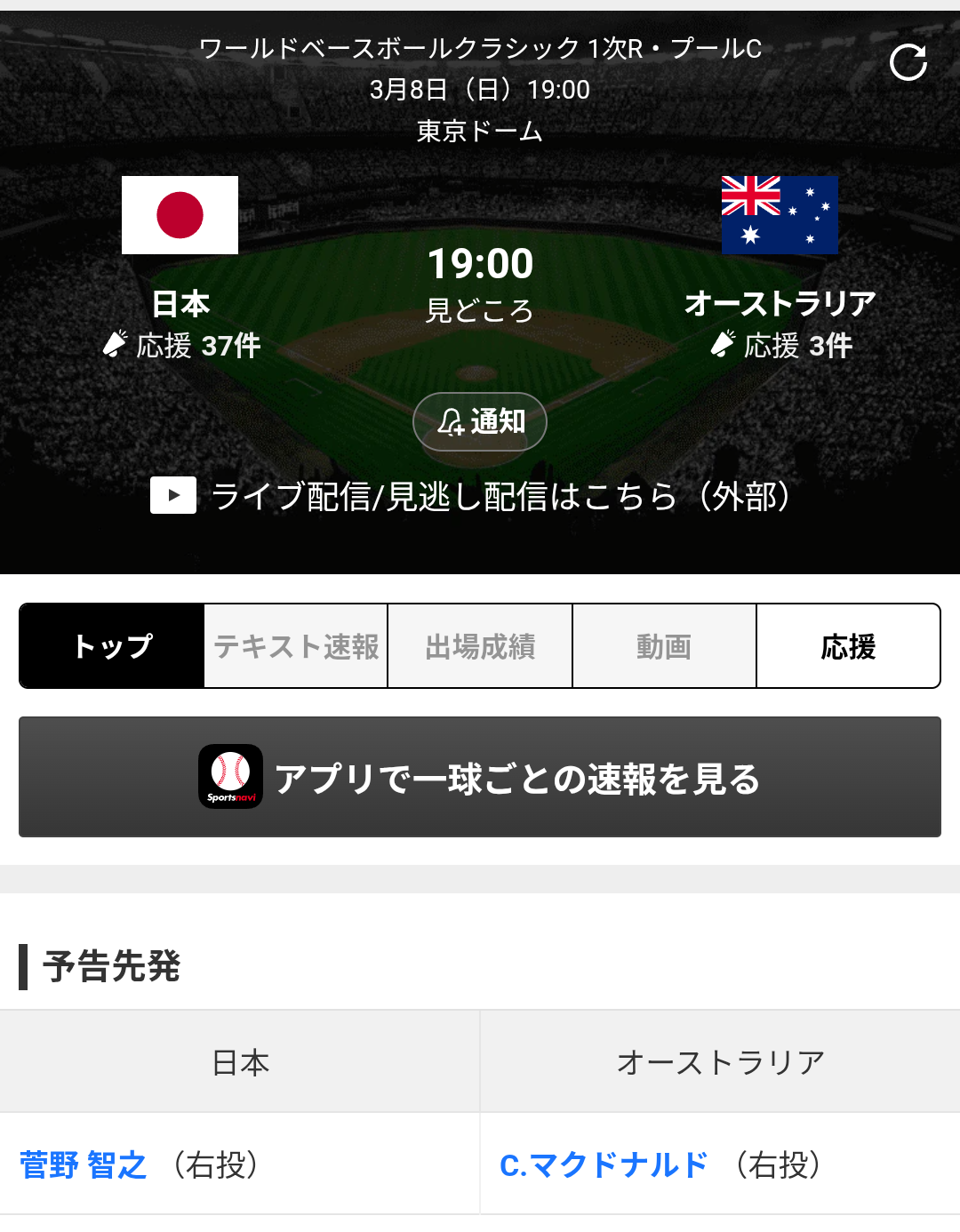Switch to the テキスト速報 tab

tap(296, 646)
